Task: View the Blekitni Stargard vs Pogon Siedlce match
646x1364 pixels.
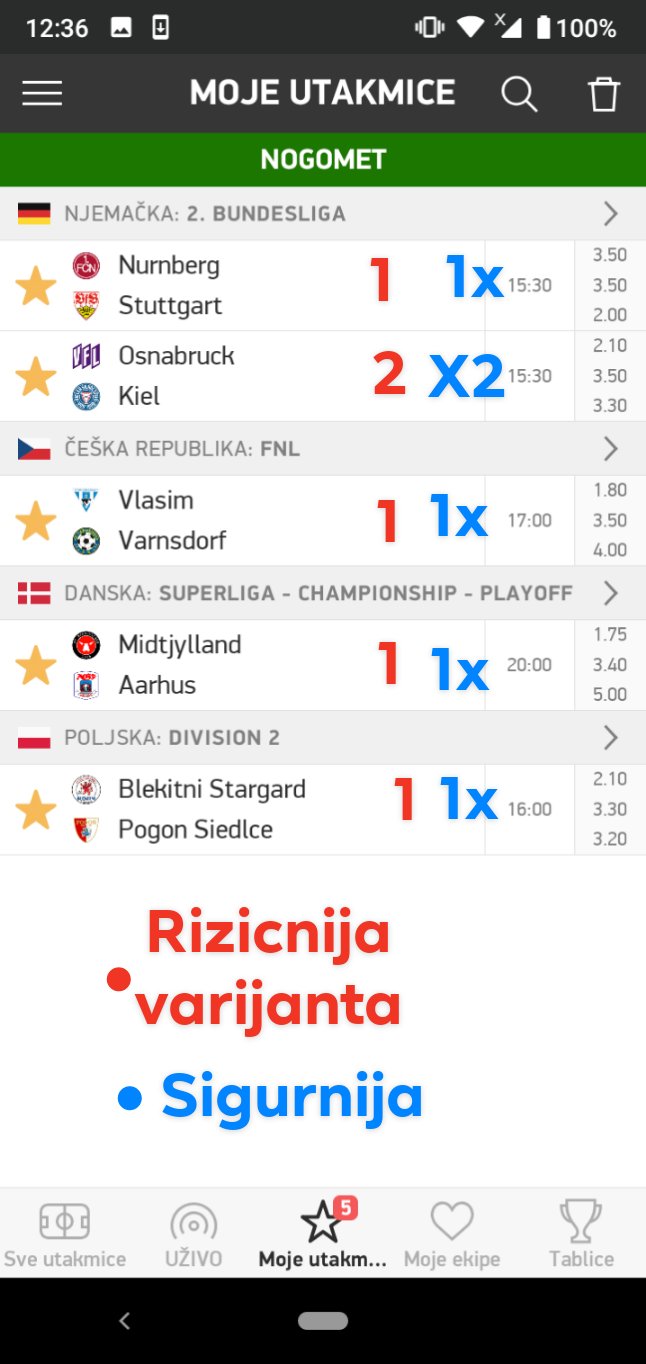Action: [x=323, y=810]
